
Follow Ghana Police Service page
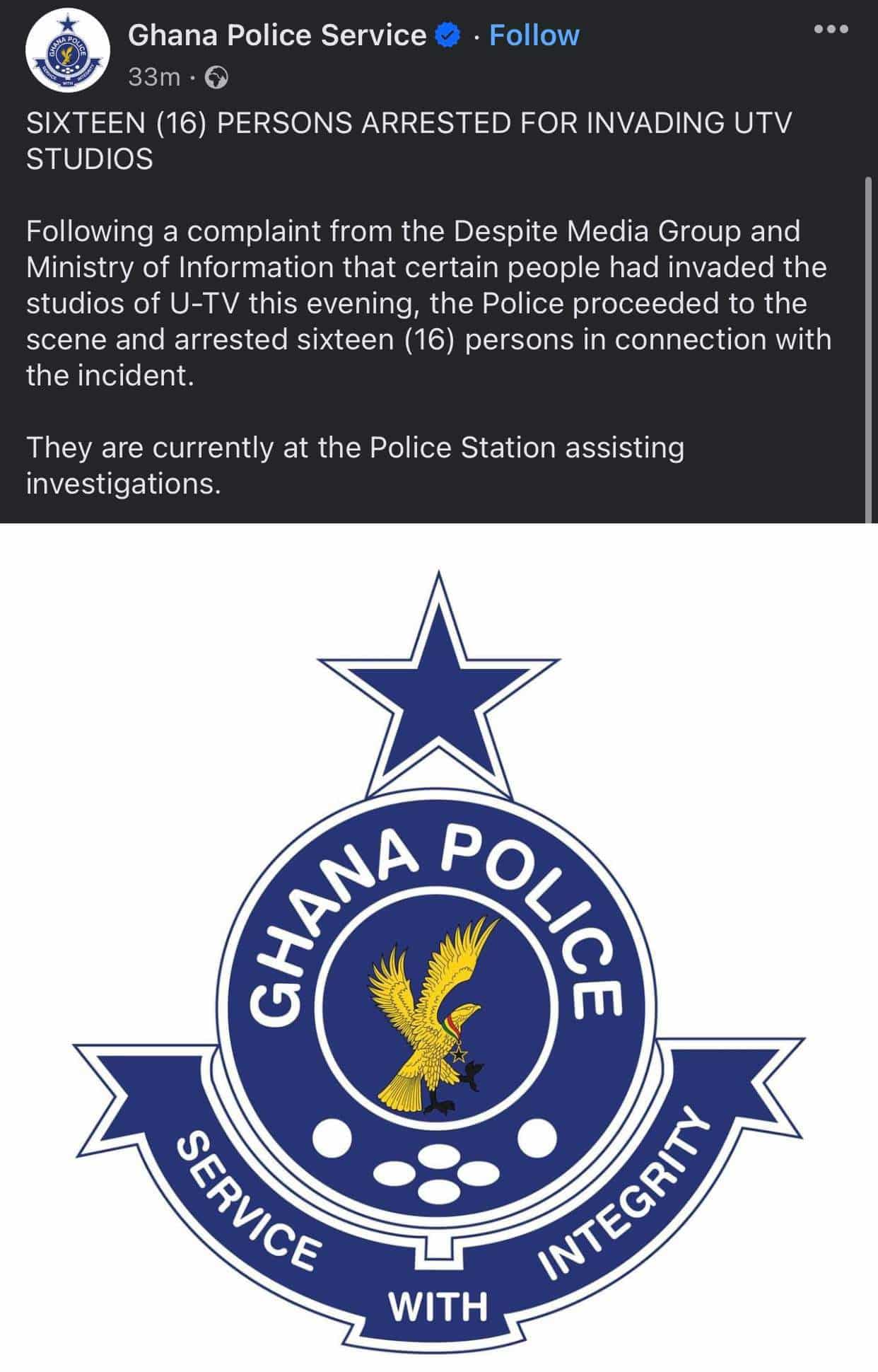[x=534, y=35]
